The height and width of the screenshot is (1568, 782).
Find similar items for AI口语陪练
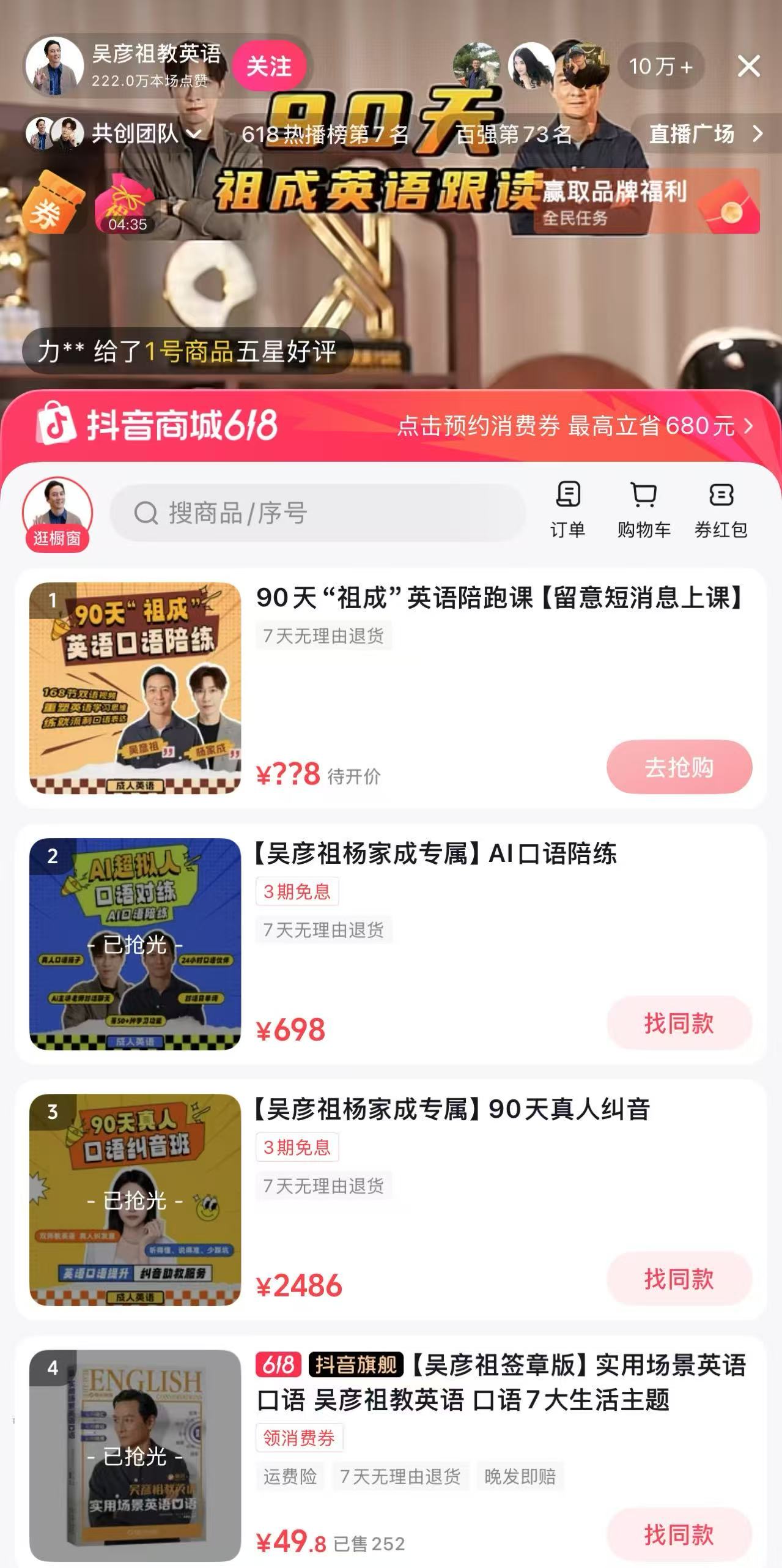(679, 1023)
